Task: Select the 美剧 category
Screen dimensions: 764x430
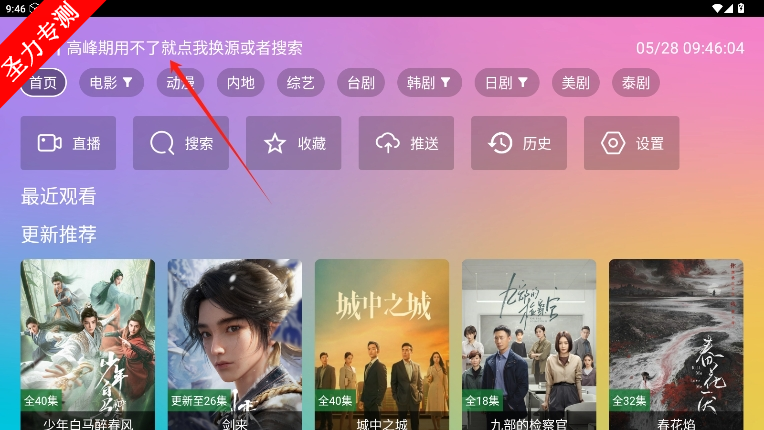Action: 576,83
